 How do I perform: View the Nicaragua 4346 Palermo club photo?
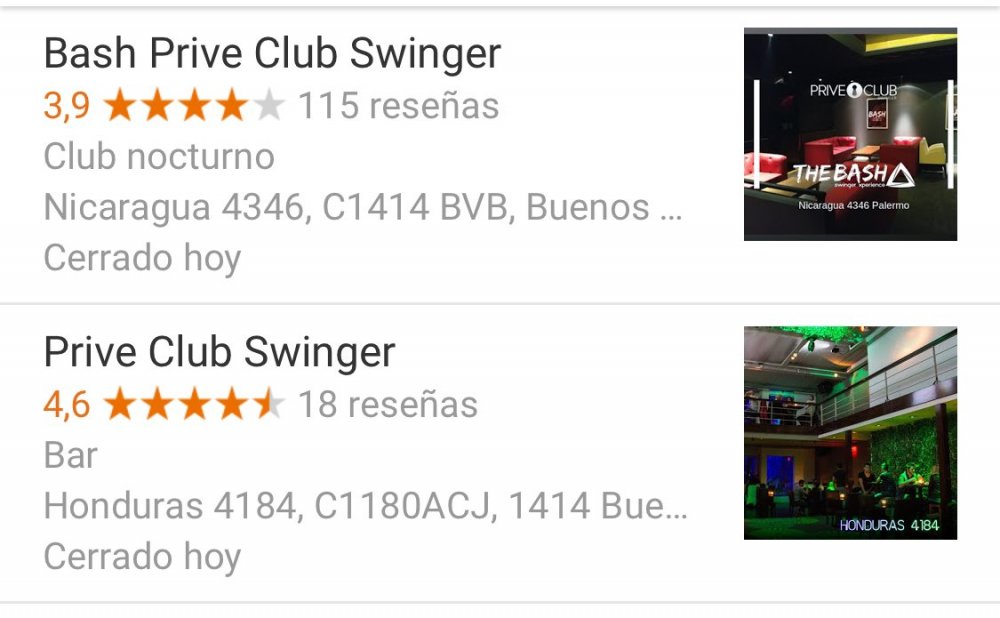(x=850, y=134)
